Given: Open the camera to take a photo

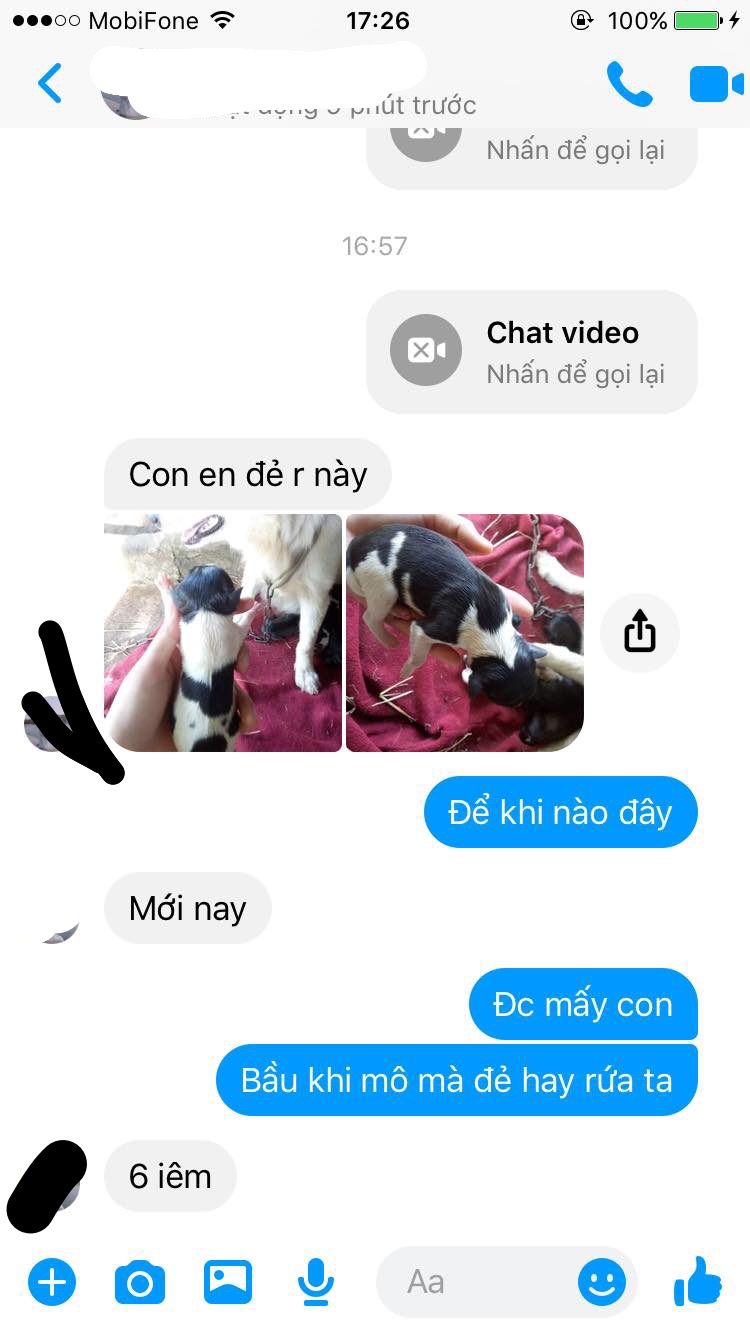Looking at the screenshot, I should (140, 1281).
